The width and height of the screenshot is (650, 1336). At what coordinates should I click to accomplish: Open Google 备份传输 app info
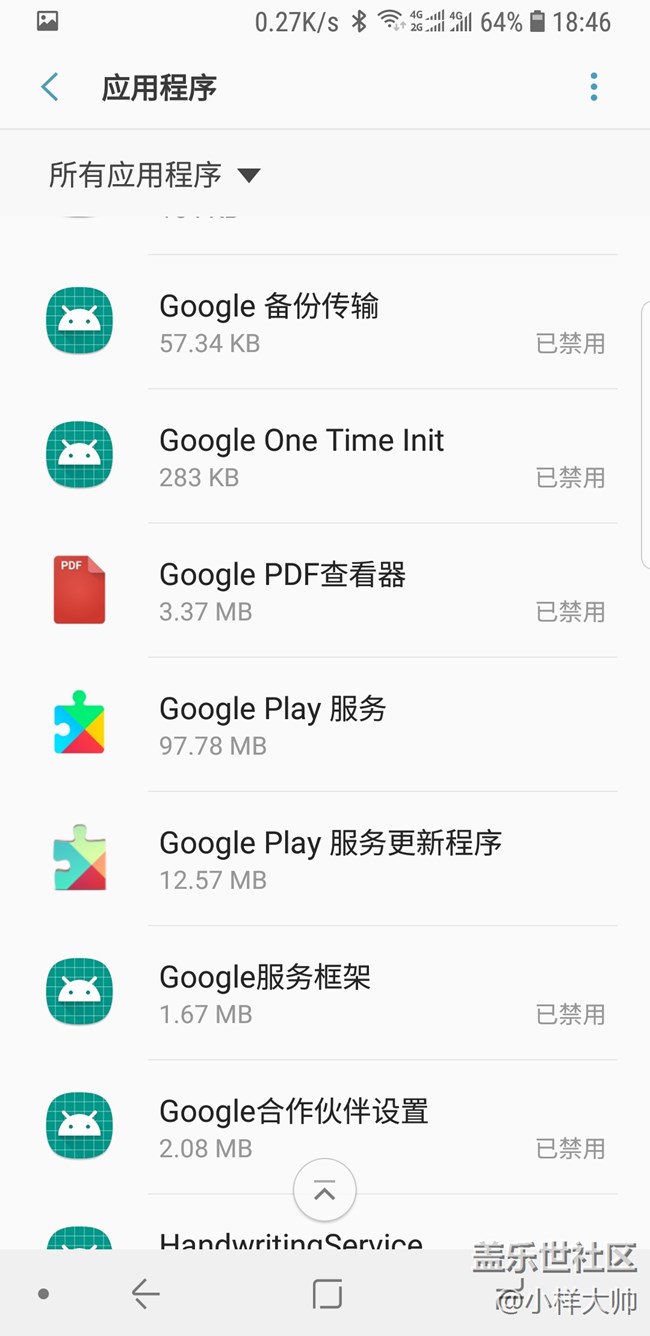click(330, 322)
